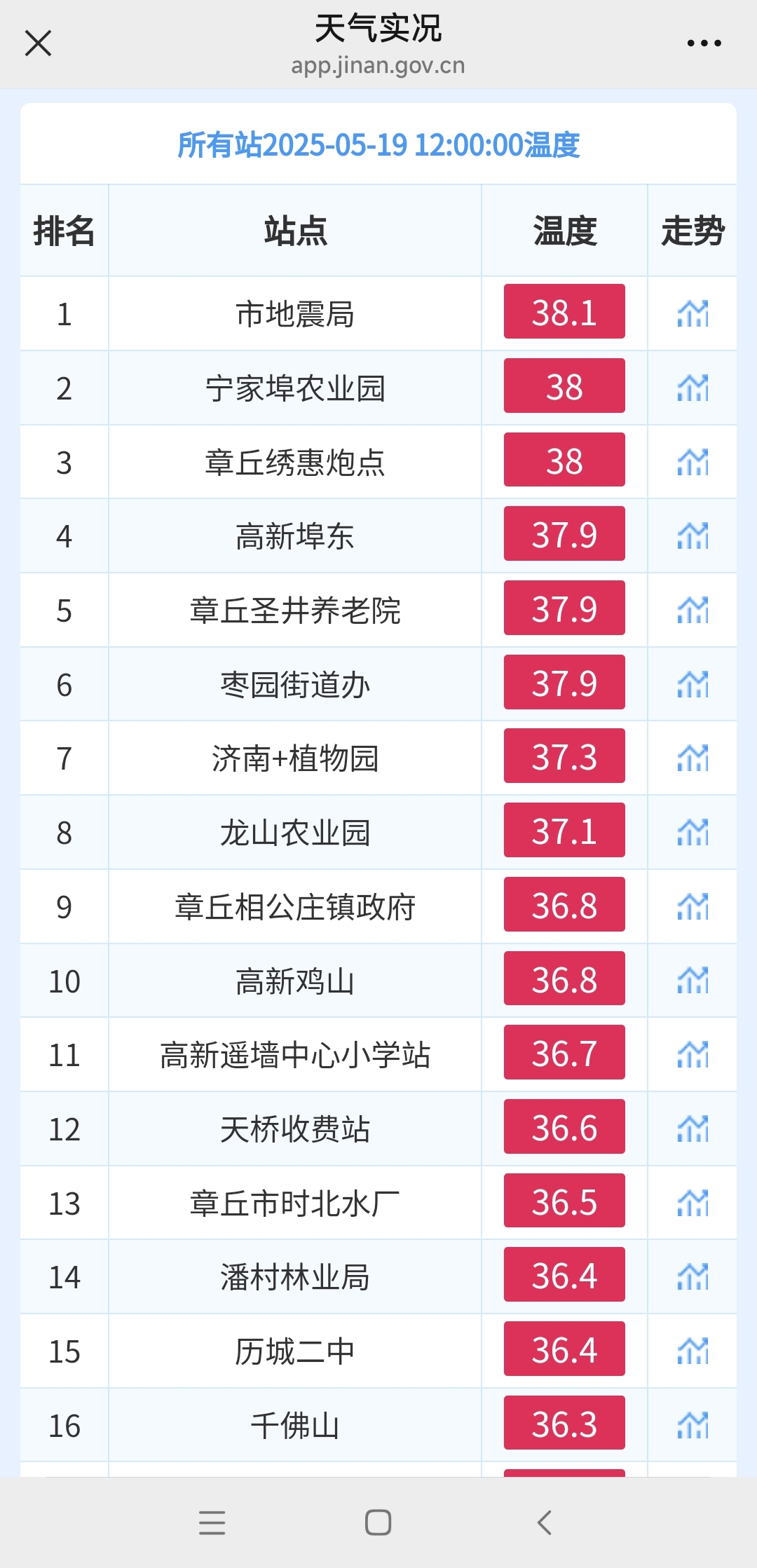Open the three-dot overflow menu
Viewport: 757px width, 1568px height.
tap(704, 43)
